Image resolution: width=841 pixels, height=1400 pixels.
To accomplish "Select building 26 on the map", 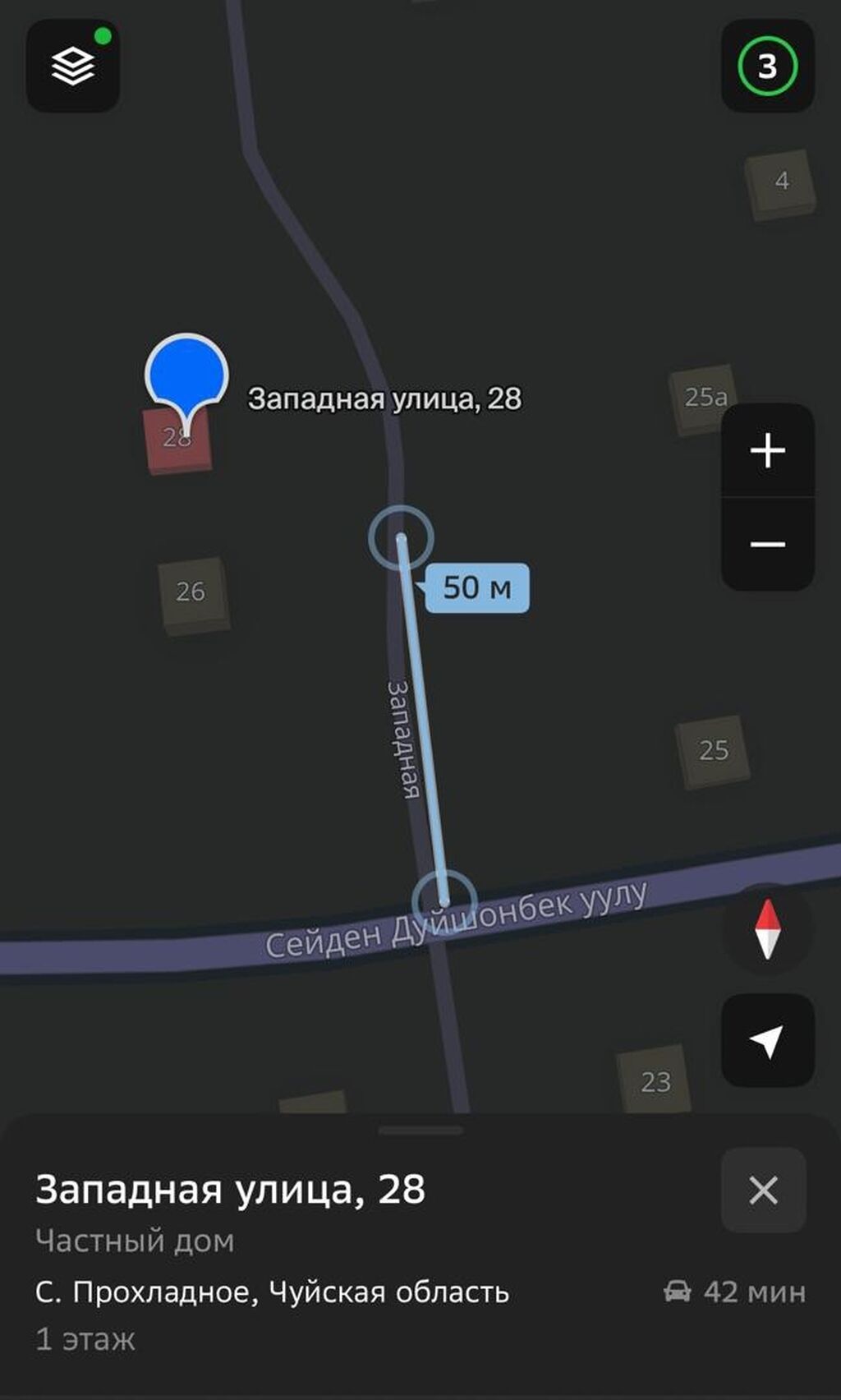I will [x=194, y=595].
